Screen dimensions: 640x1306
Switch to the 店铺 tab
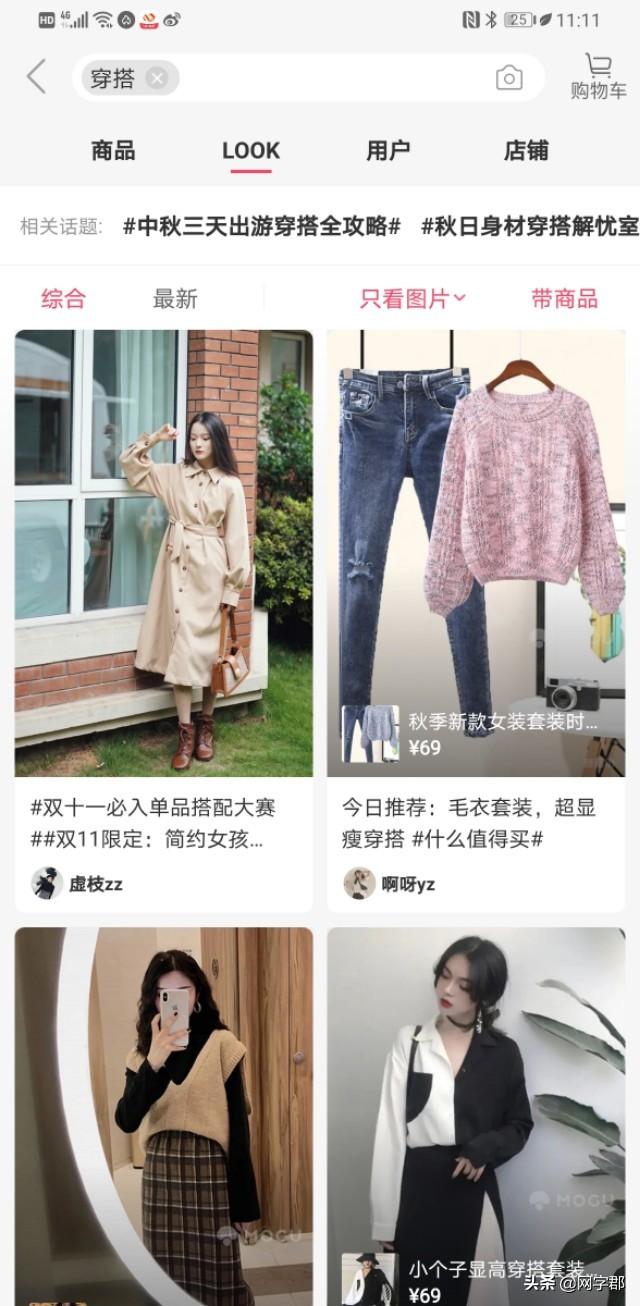(526, 151)
